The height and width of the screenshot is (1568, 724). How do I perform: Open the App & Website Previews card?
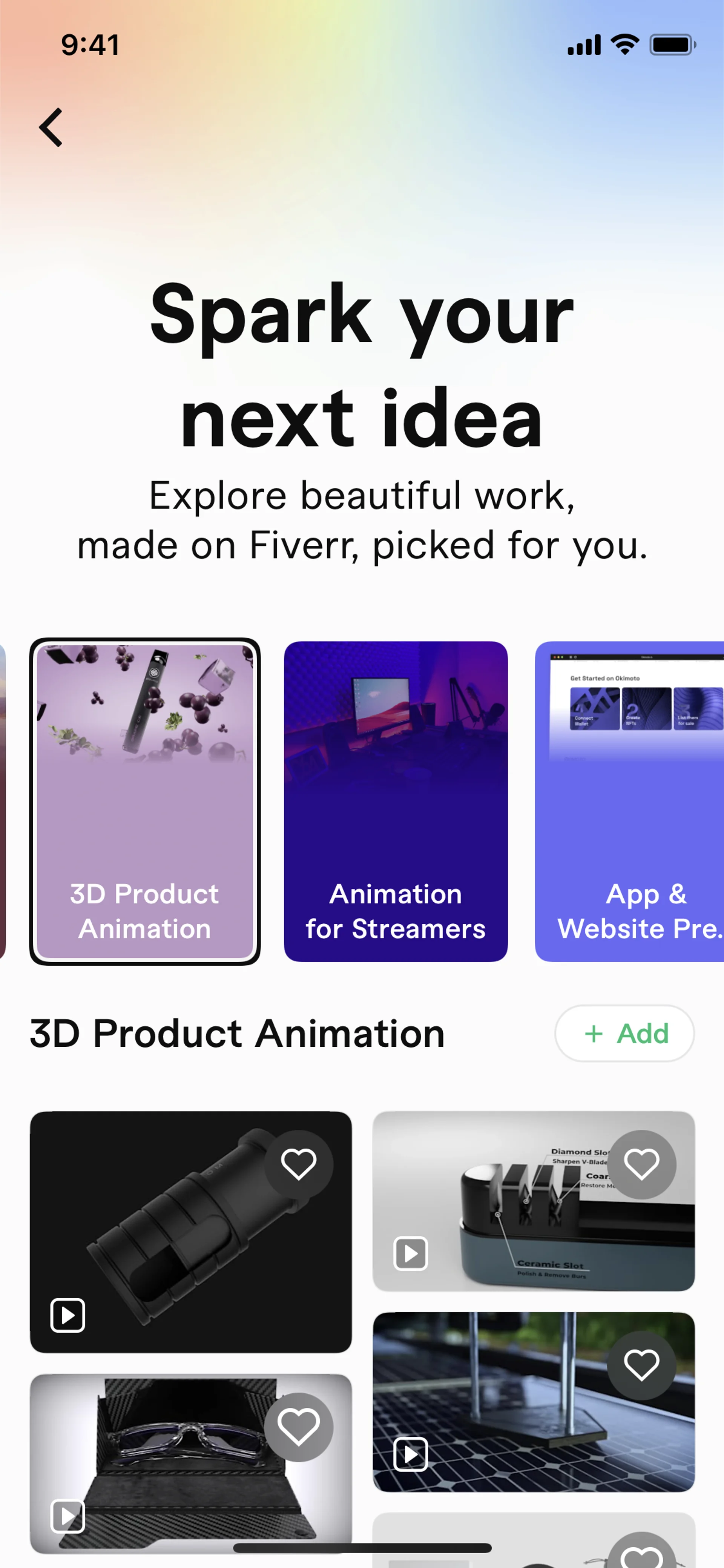coord(630,801)
